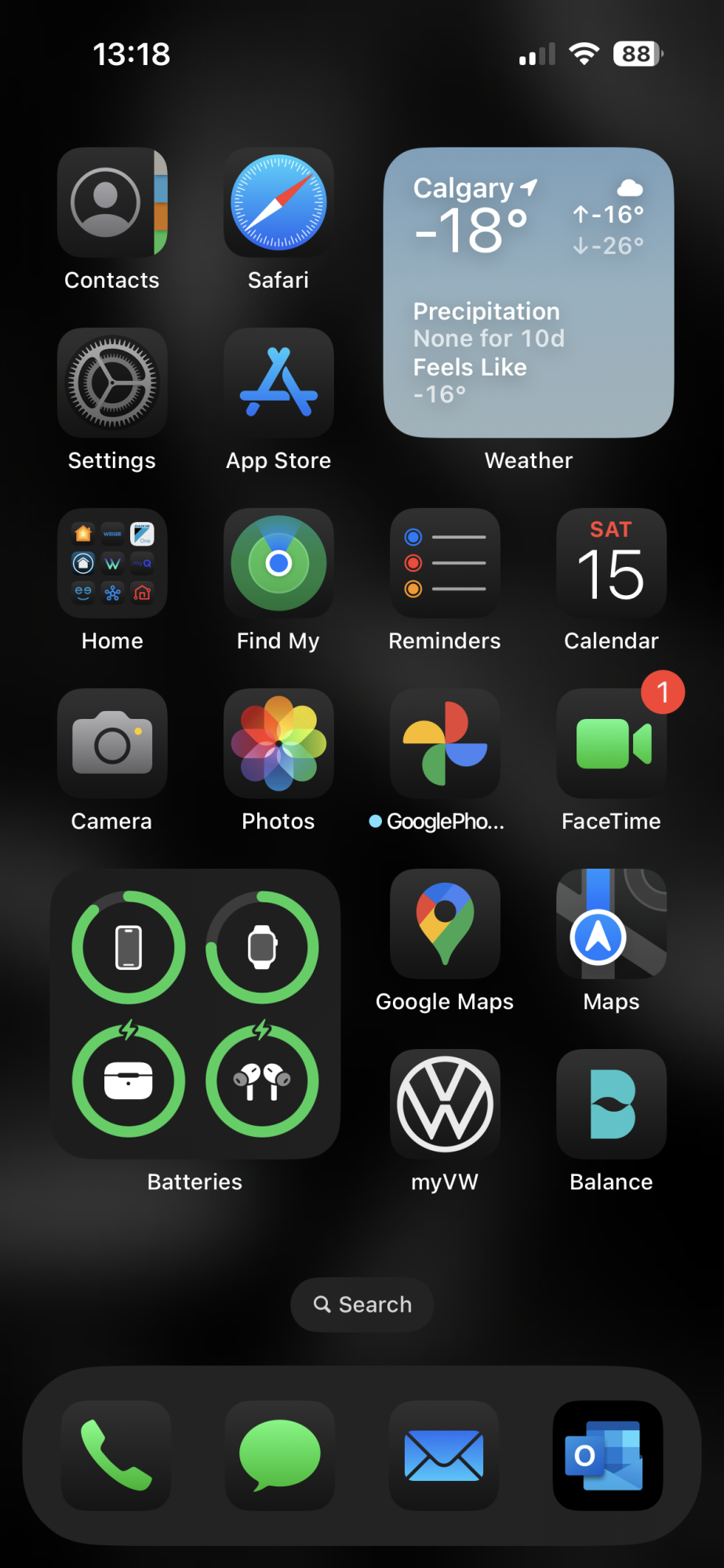Open the Balance app
This screenshot has width=724, height=1568.
[x=611, y=1105]
